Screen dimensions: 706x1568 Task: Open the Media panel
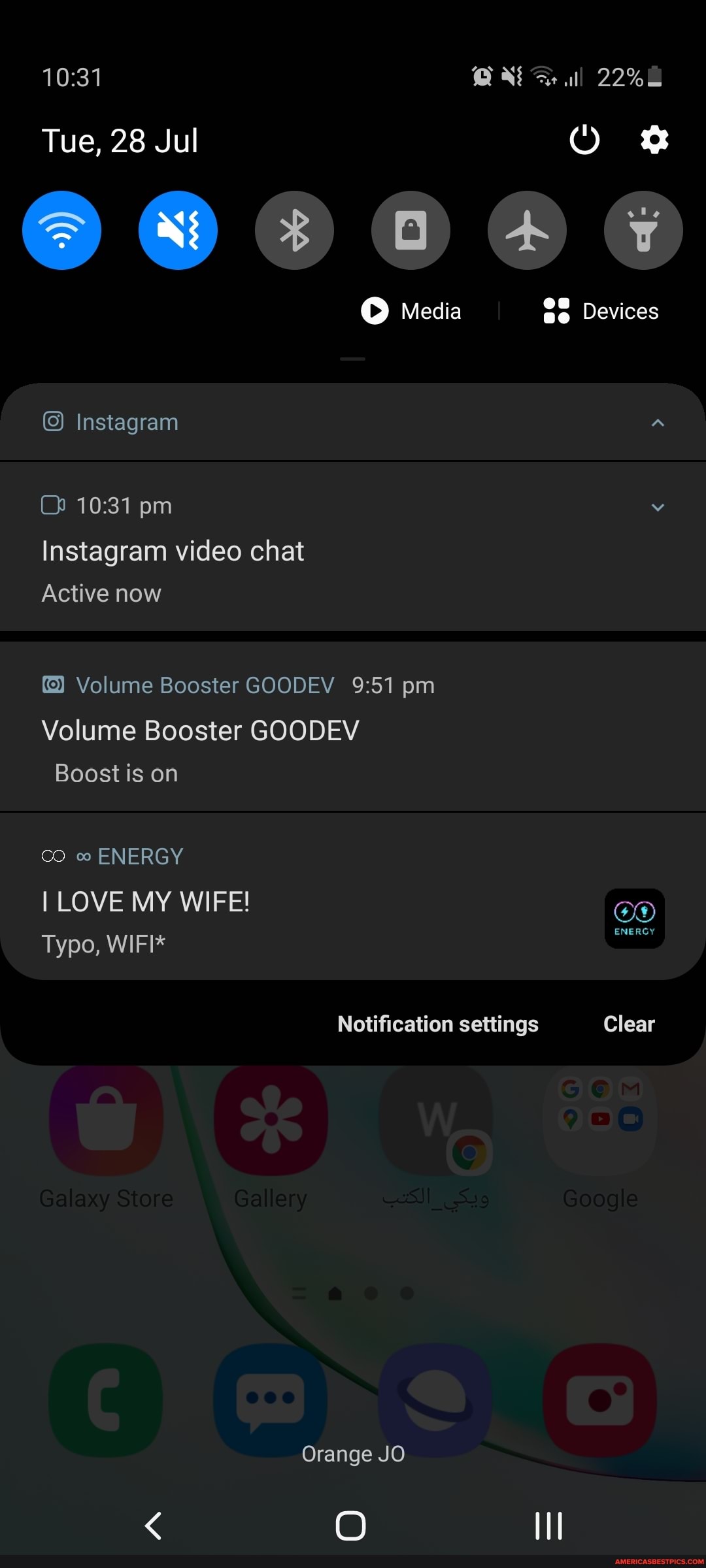(x=412, y=311)
